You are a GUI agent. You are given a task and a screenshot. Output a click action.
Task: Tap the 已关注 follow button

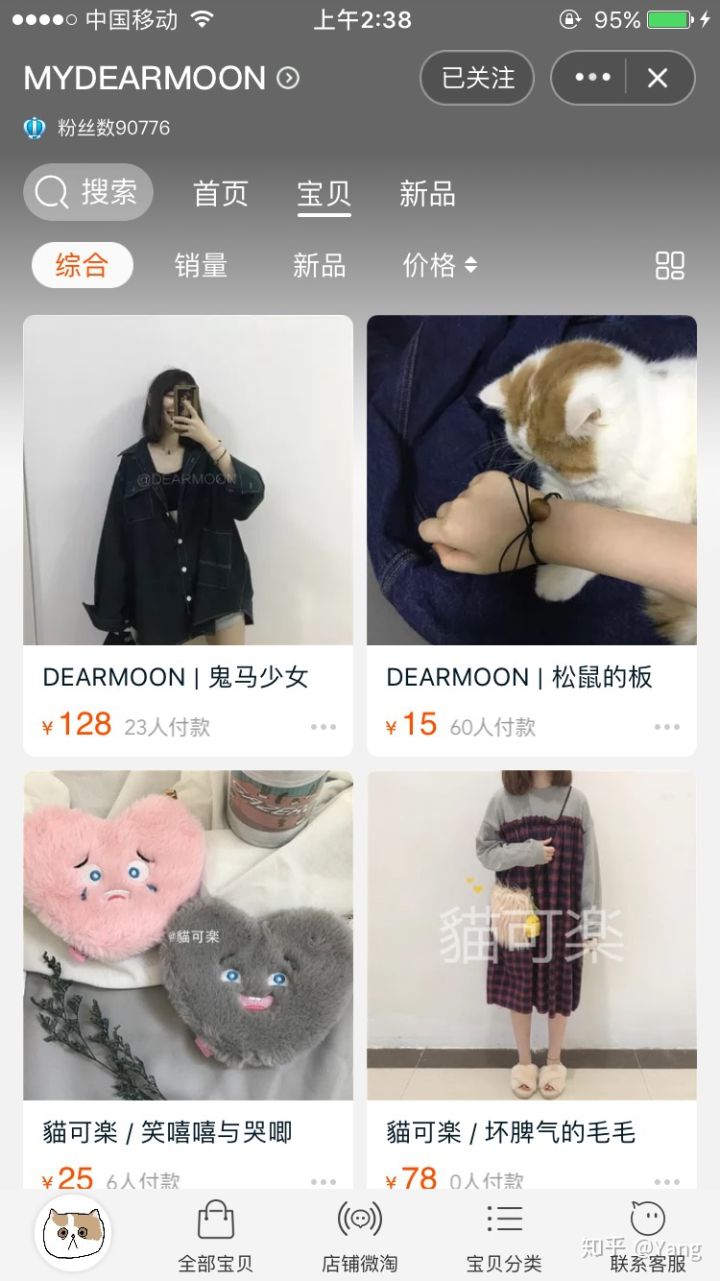[x=477, y=78]
